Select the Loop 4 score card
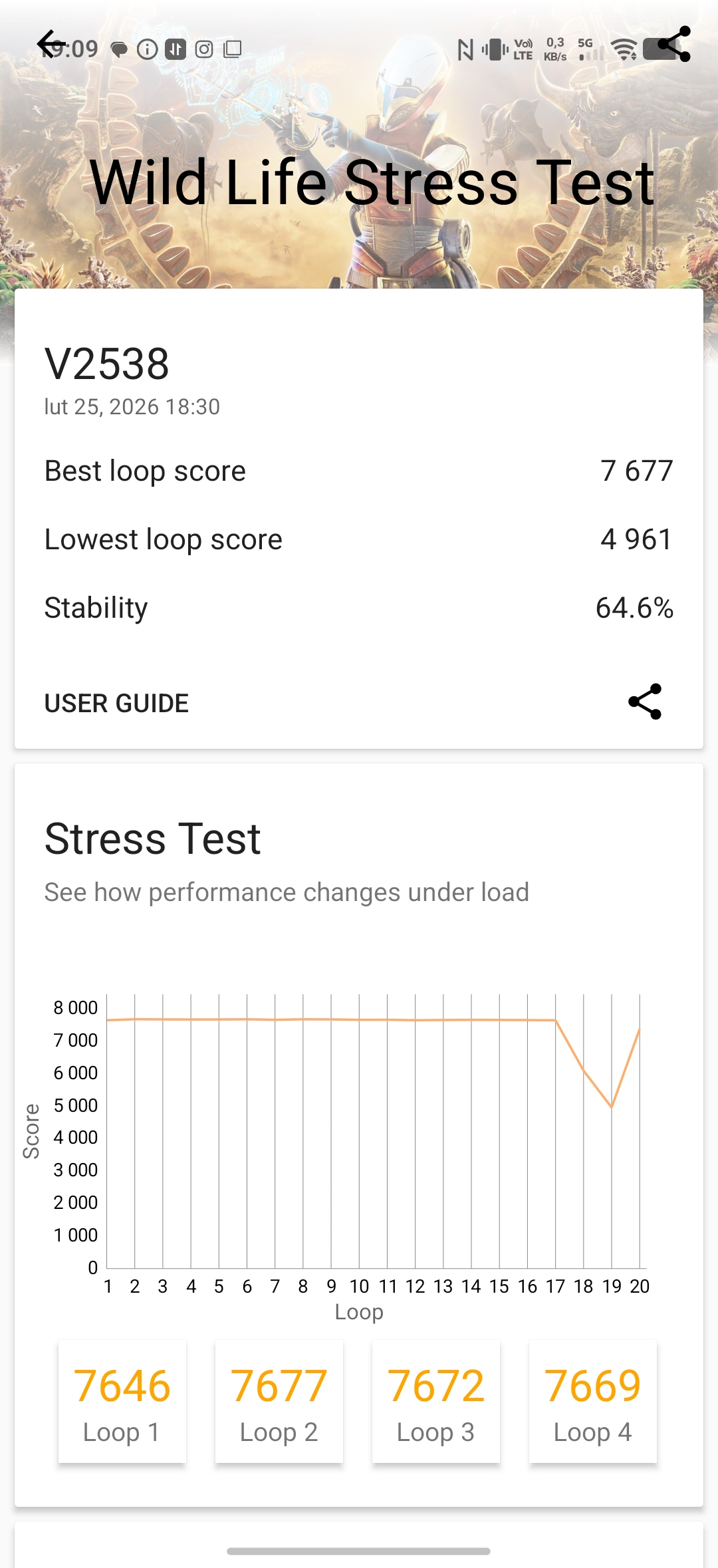718x1568 pixels. pyautogui.click(x=593, y=1402)
